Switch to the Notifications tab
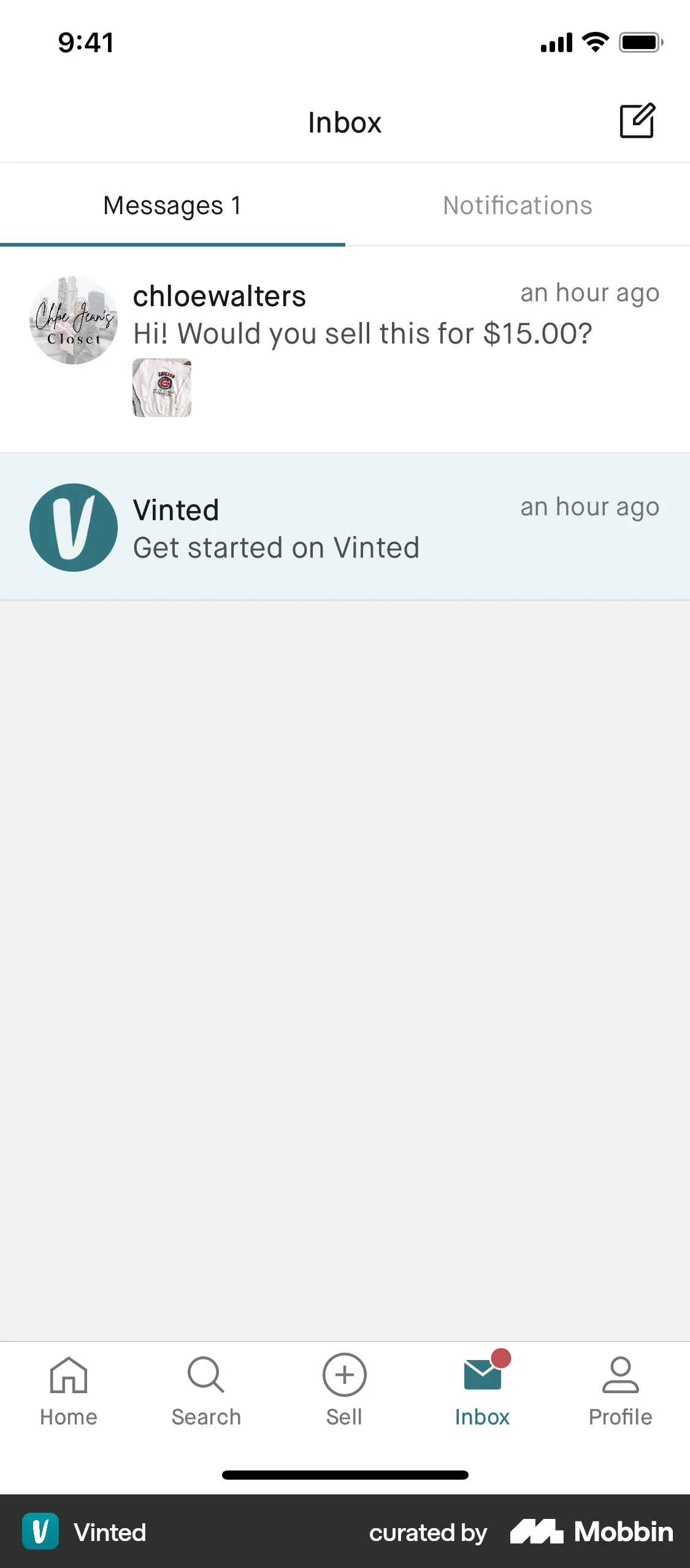This screenshot has height=1568, width=690. click(517, 205)
